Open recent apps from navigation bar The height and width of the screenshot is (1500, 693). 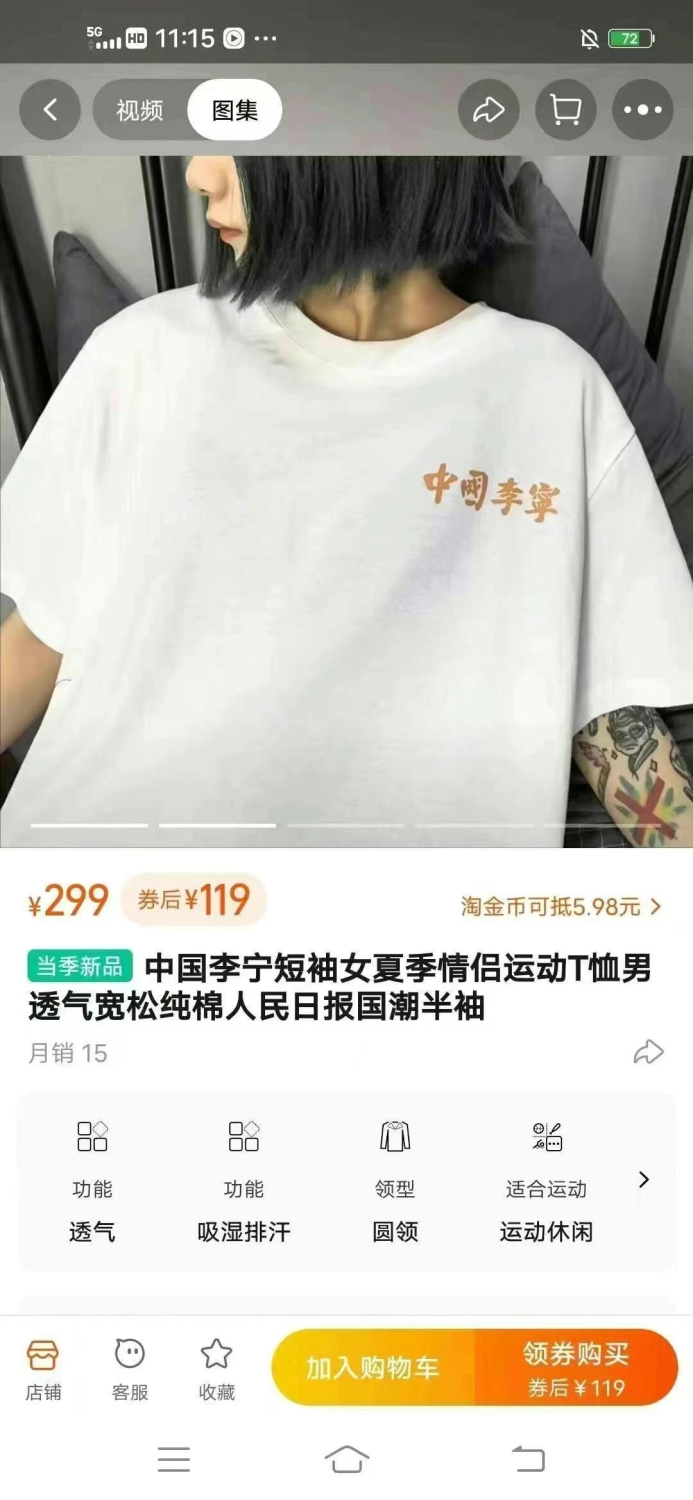[174, 1460]
